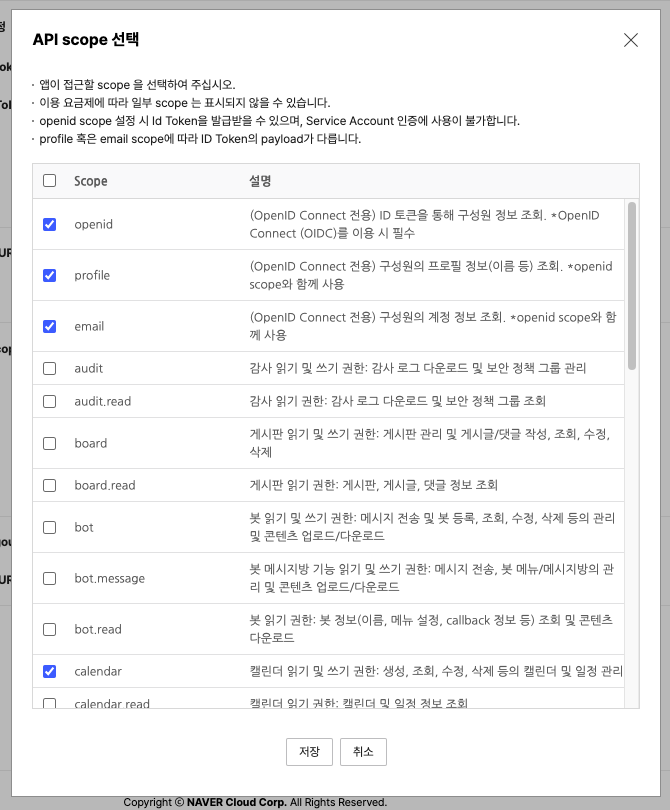Uncheck the calendar scope

point(50,671)
